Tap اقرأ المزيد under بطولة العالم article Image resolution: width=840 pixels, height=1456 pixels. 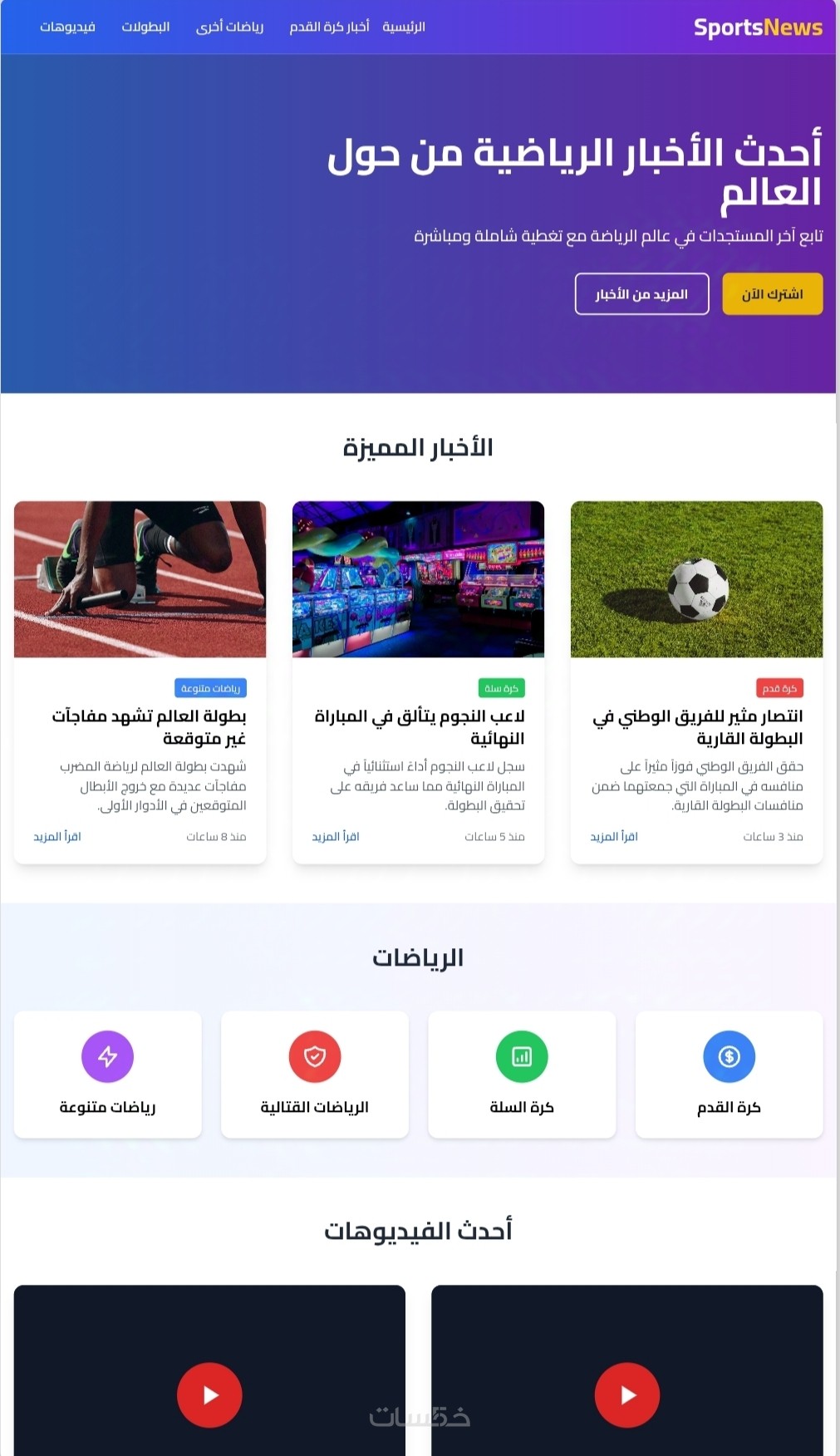pos(56,836)
